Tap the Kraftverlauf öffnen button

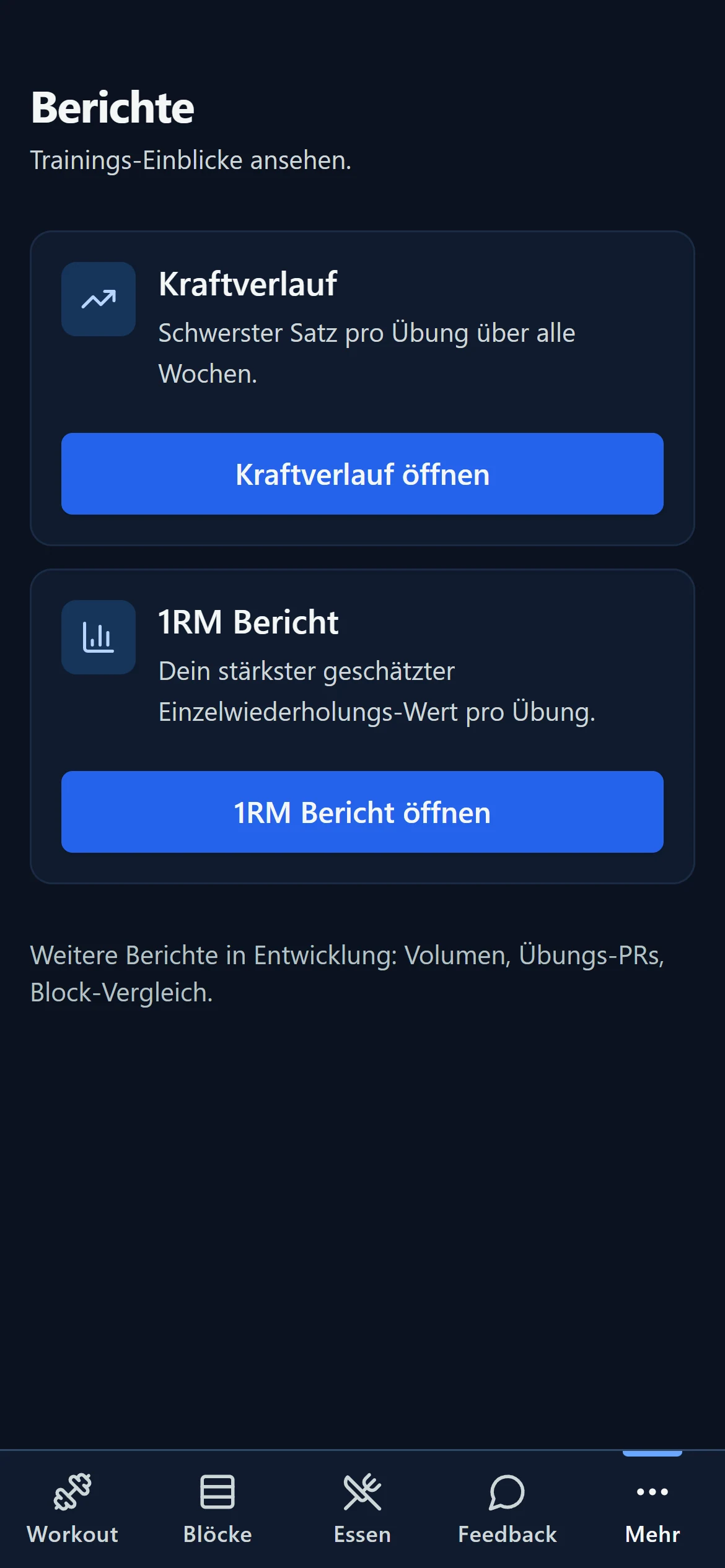click(x=362, y=474)
